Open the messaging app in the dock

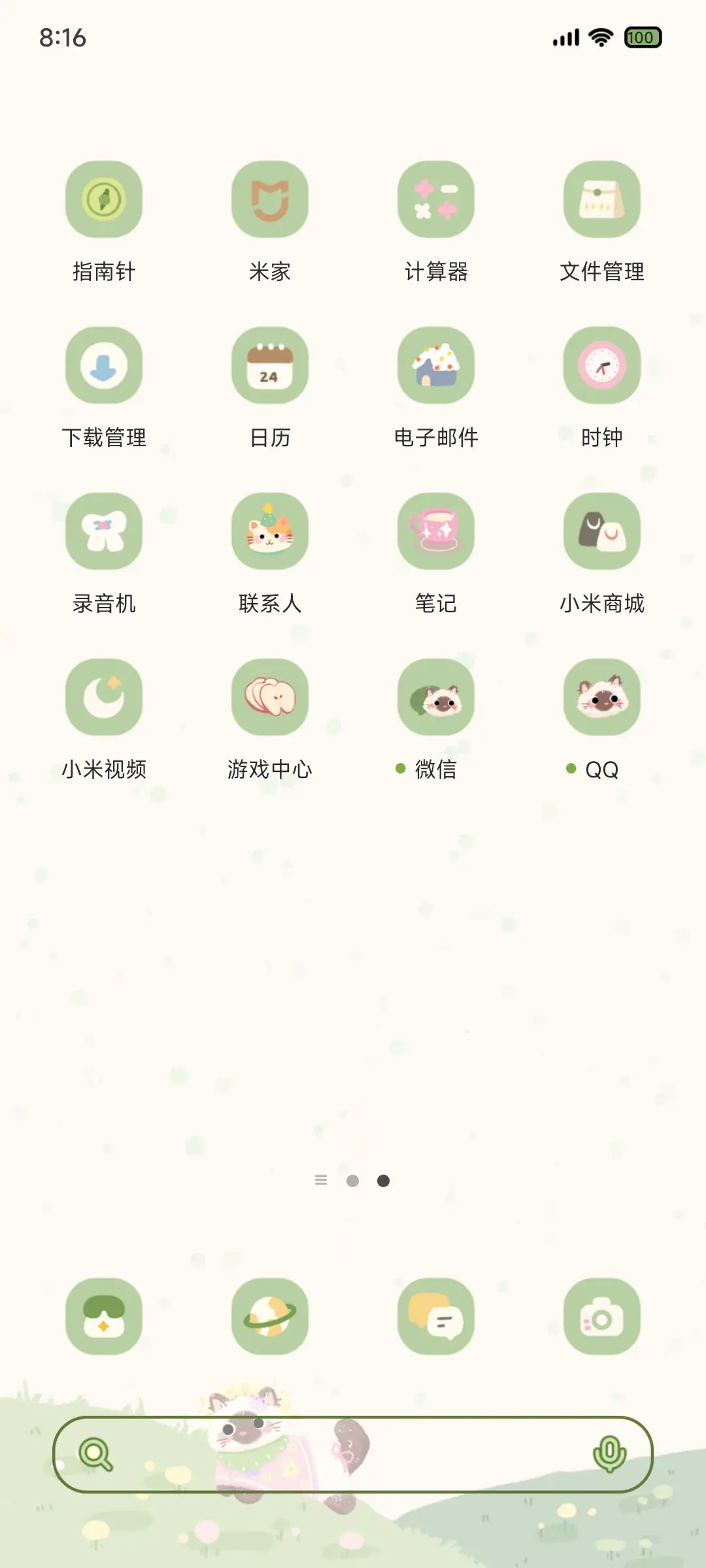pyautogui.click(x=435, y=1317)
